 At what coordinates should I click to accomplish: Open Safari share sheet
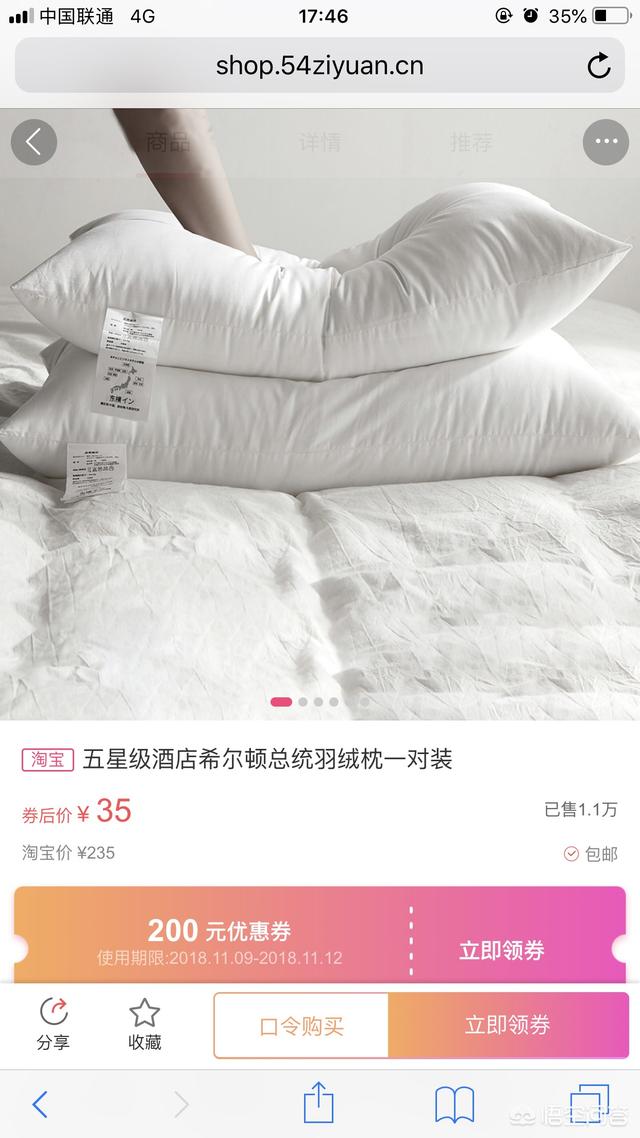tap(318, 1104)
